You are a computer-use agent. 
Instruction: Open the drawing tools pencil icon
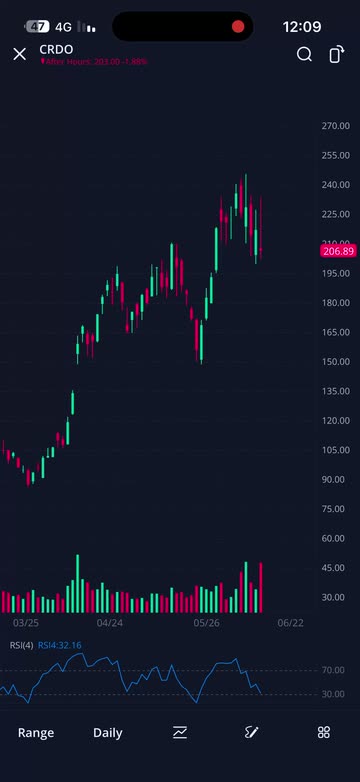click(x=252, y=732)
